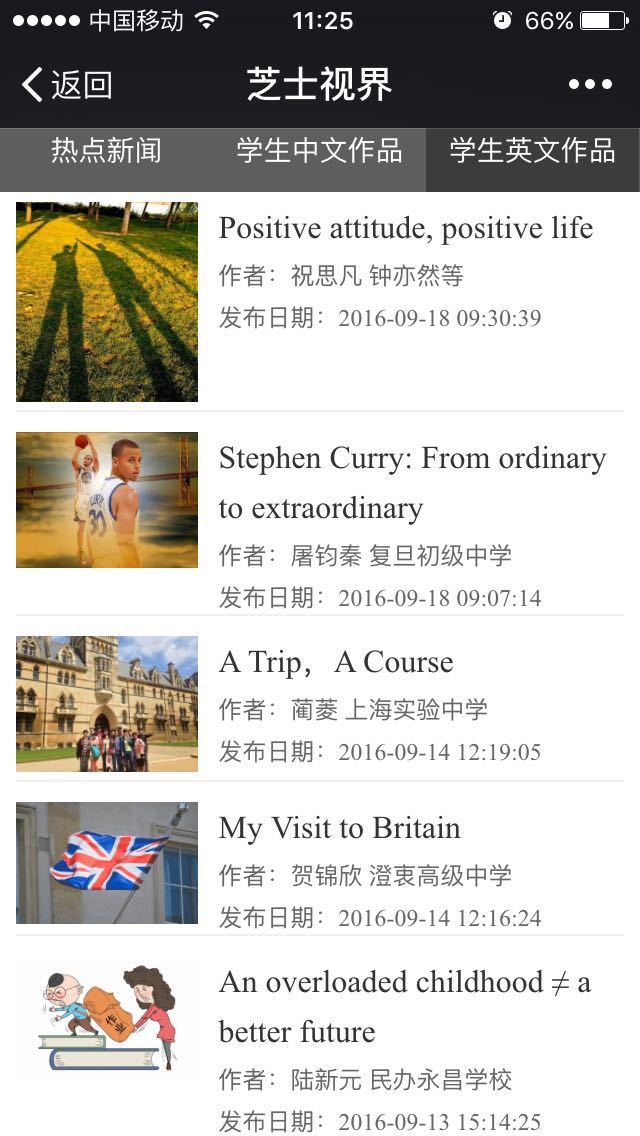Select the 学生英文作品 tab

pyautogui.click(x=532, y=151)
